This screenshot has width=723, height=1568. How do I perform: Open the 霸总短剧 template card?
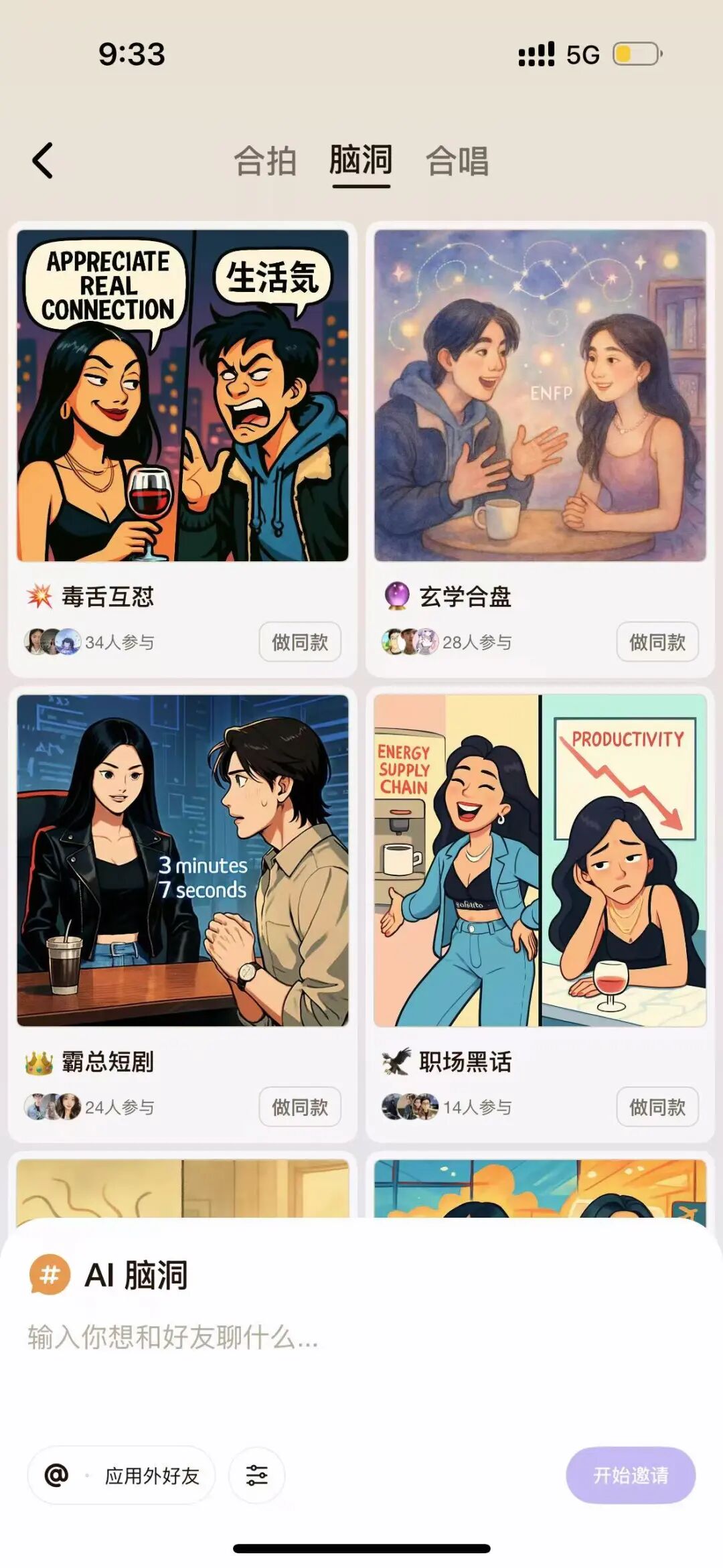[183, 861]
